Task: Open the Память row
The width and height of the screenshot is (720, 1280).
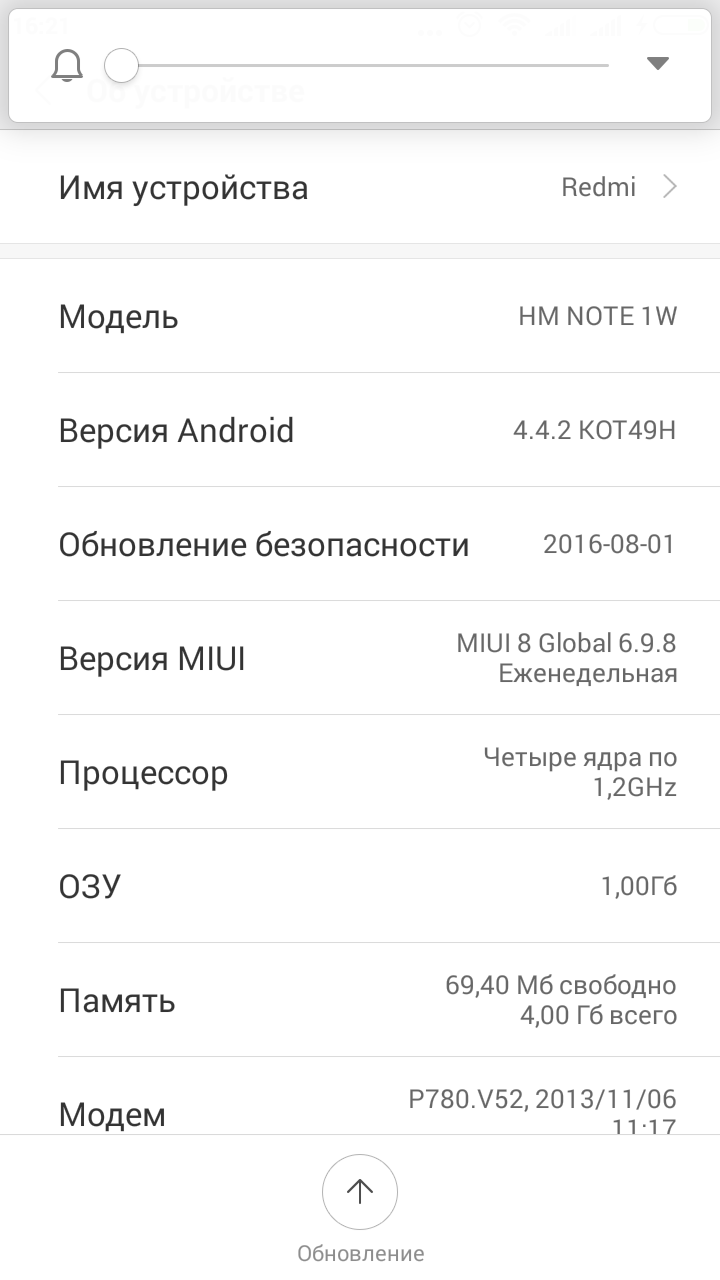Action: pos(360,1000)
